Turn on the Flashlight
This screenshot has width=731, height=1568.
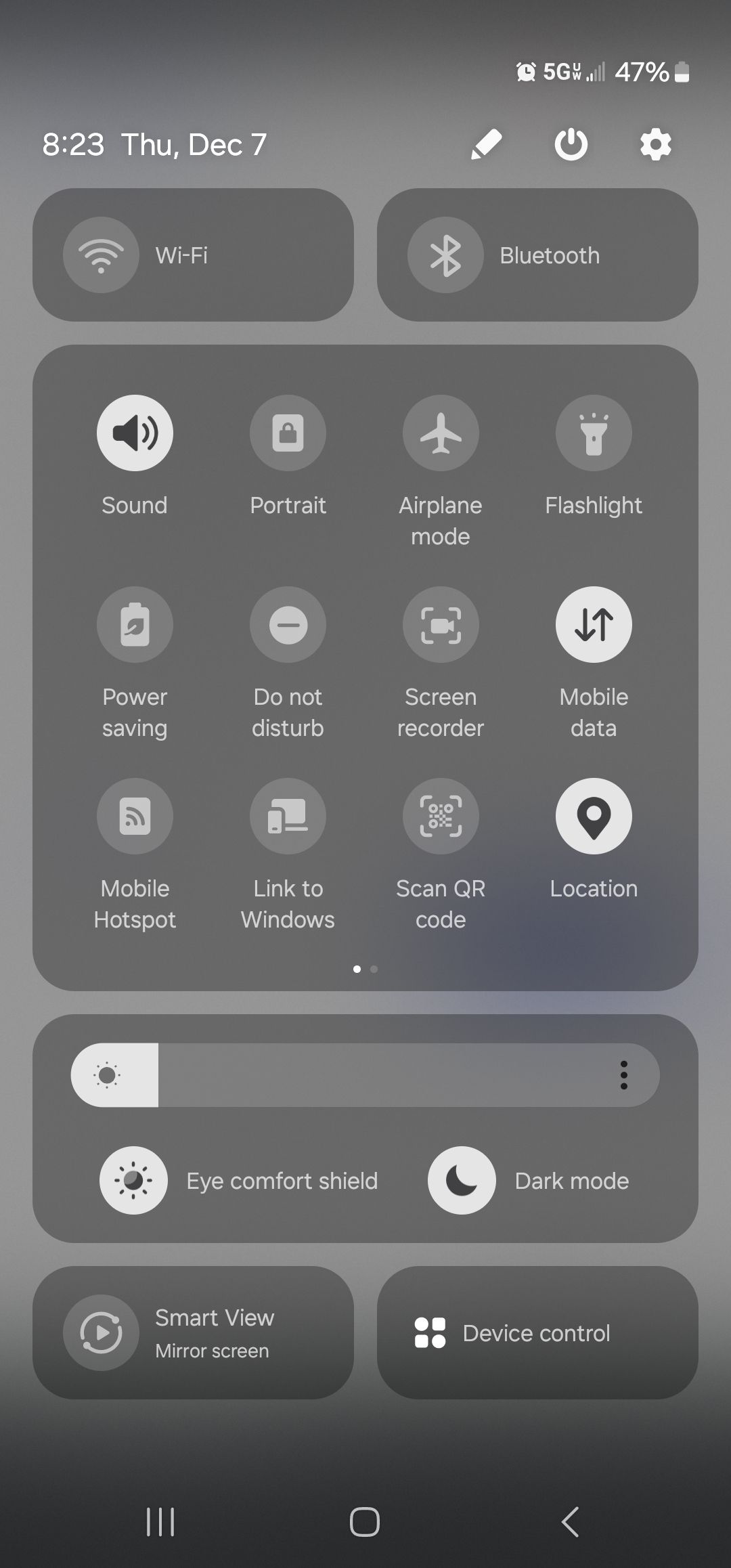594,433
